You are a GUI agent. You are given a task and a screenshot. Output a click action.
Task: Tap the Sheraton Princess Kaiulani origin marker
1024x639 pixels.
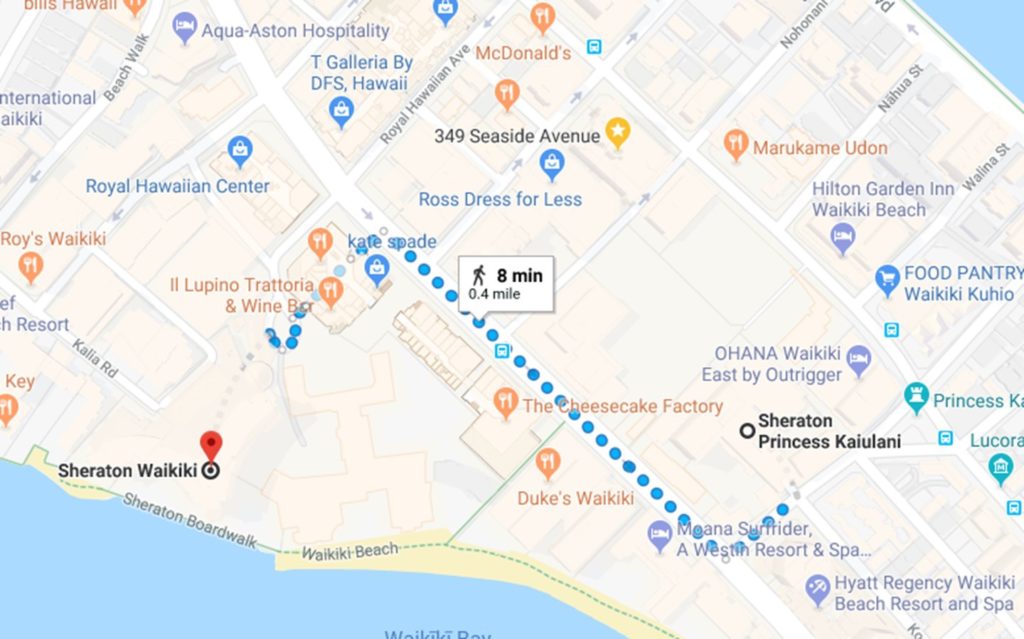coord(746,431)
